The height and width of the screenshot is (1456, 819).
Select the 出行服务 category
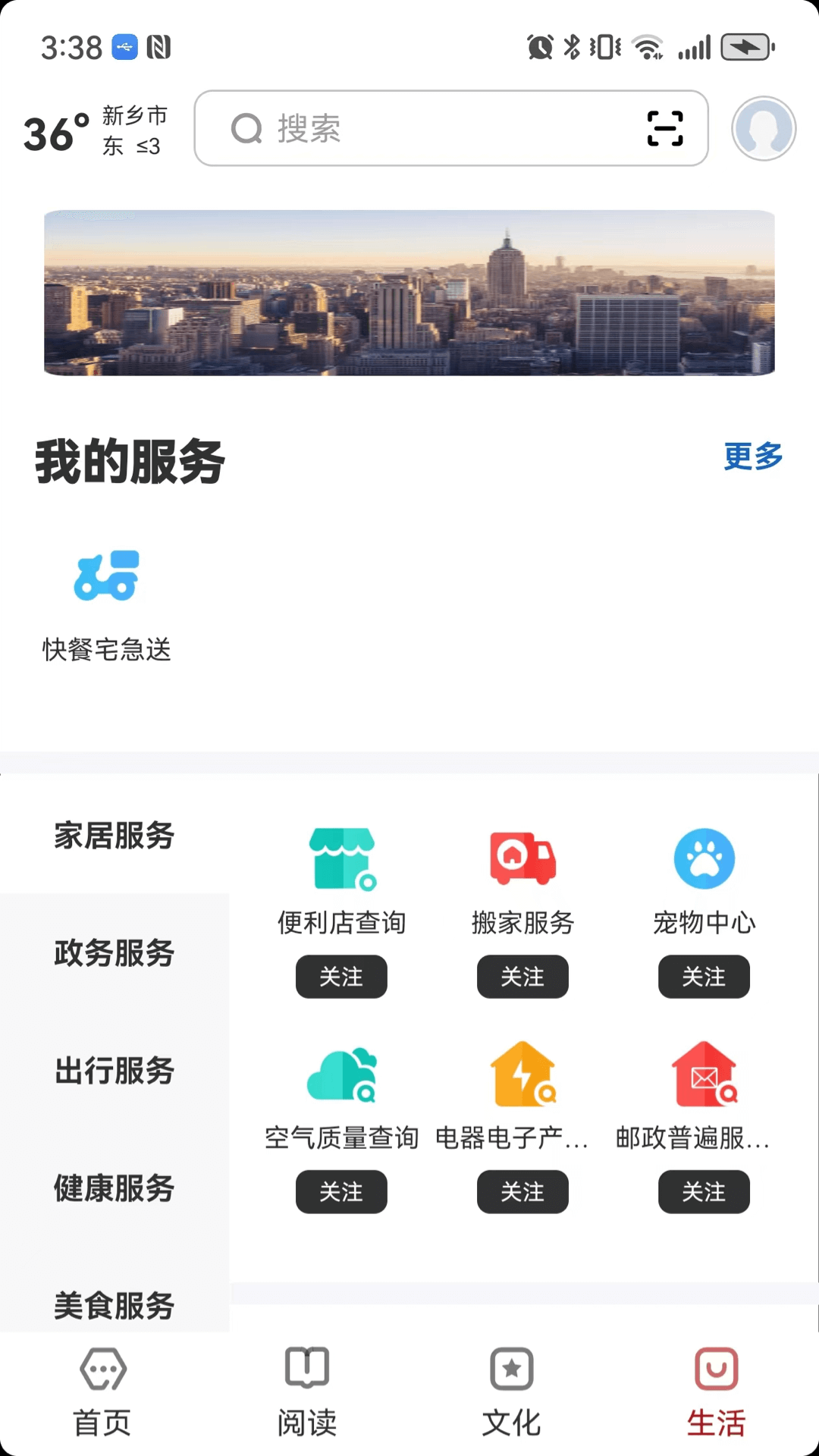[x=115, y=1071]
